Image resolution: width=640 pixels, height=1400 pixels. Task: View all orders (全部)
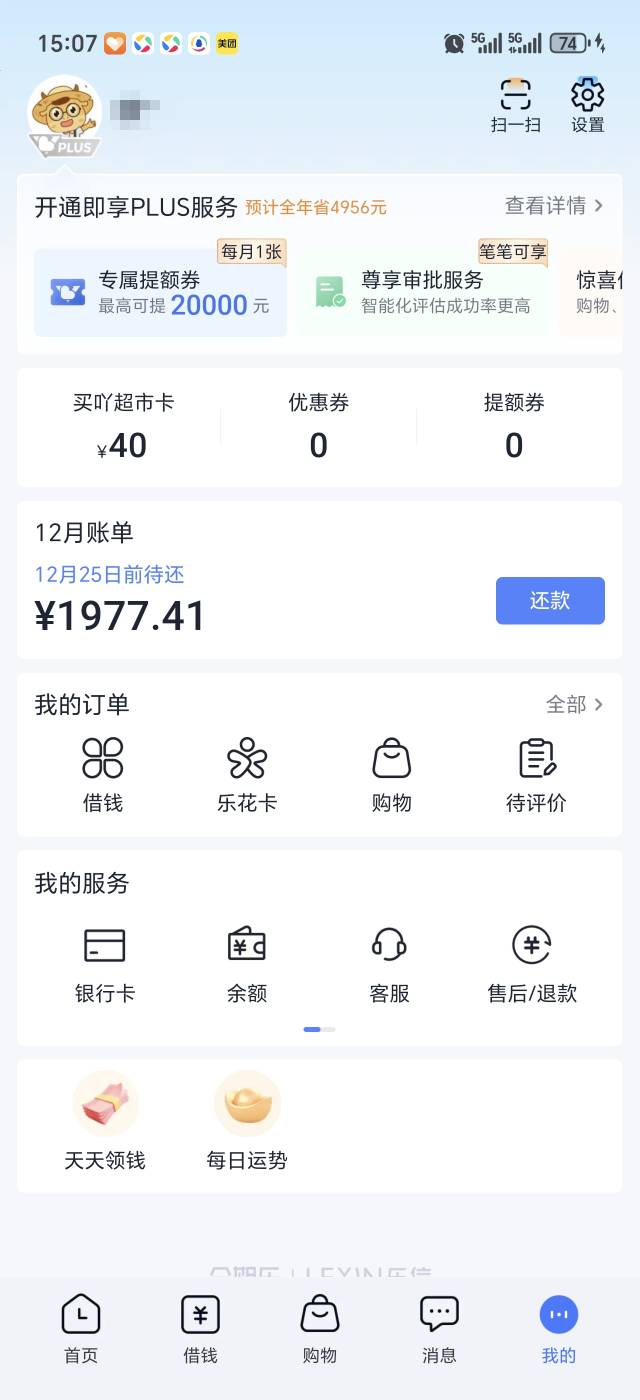coord(574,705)
